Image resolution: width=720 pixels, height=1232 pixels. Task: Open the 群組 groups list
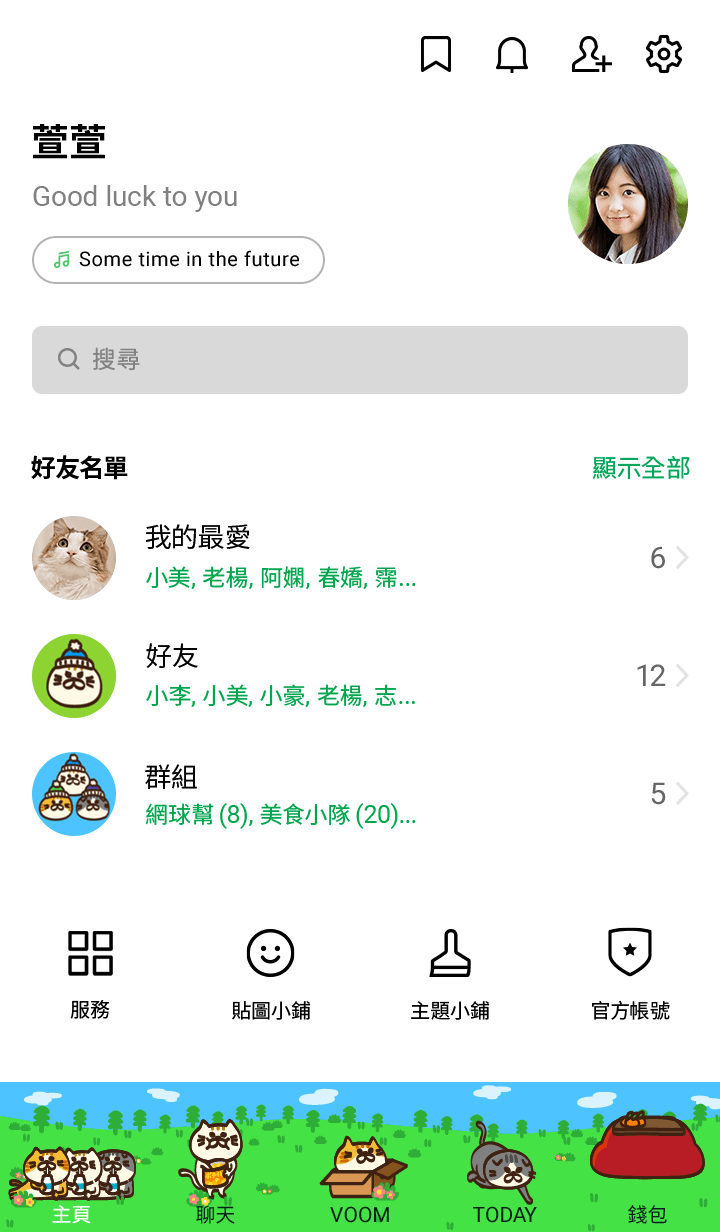point(360,794)
